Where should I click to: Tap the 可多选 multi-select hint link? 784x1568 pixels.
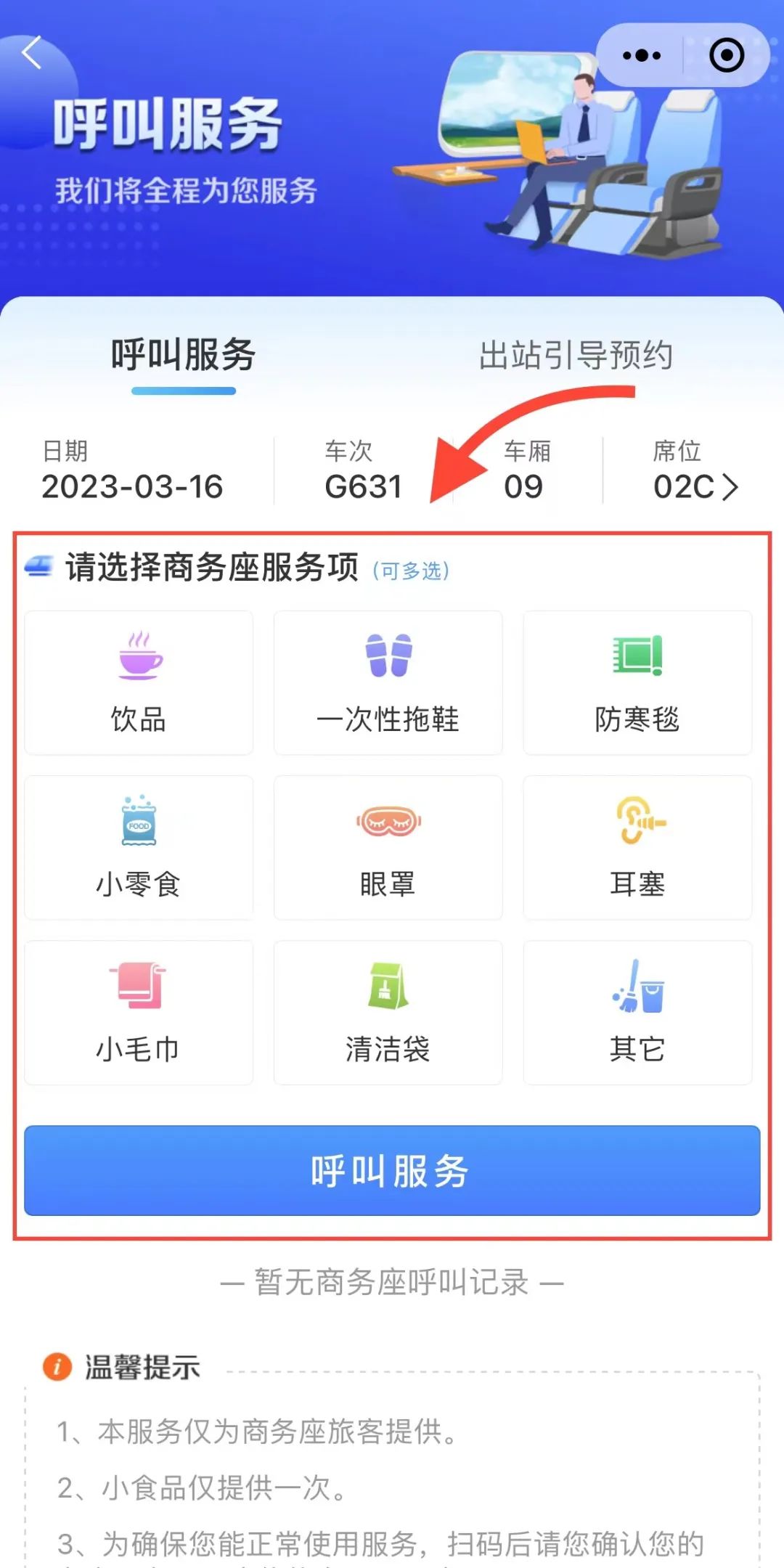click(410, 571)
